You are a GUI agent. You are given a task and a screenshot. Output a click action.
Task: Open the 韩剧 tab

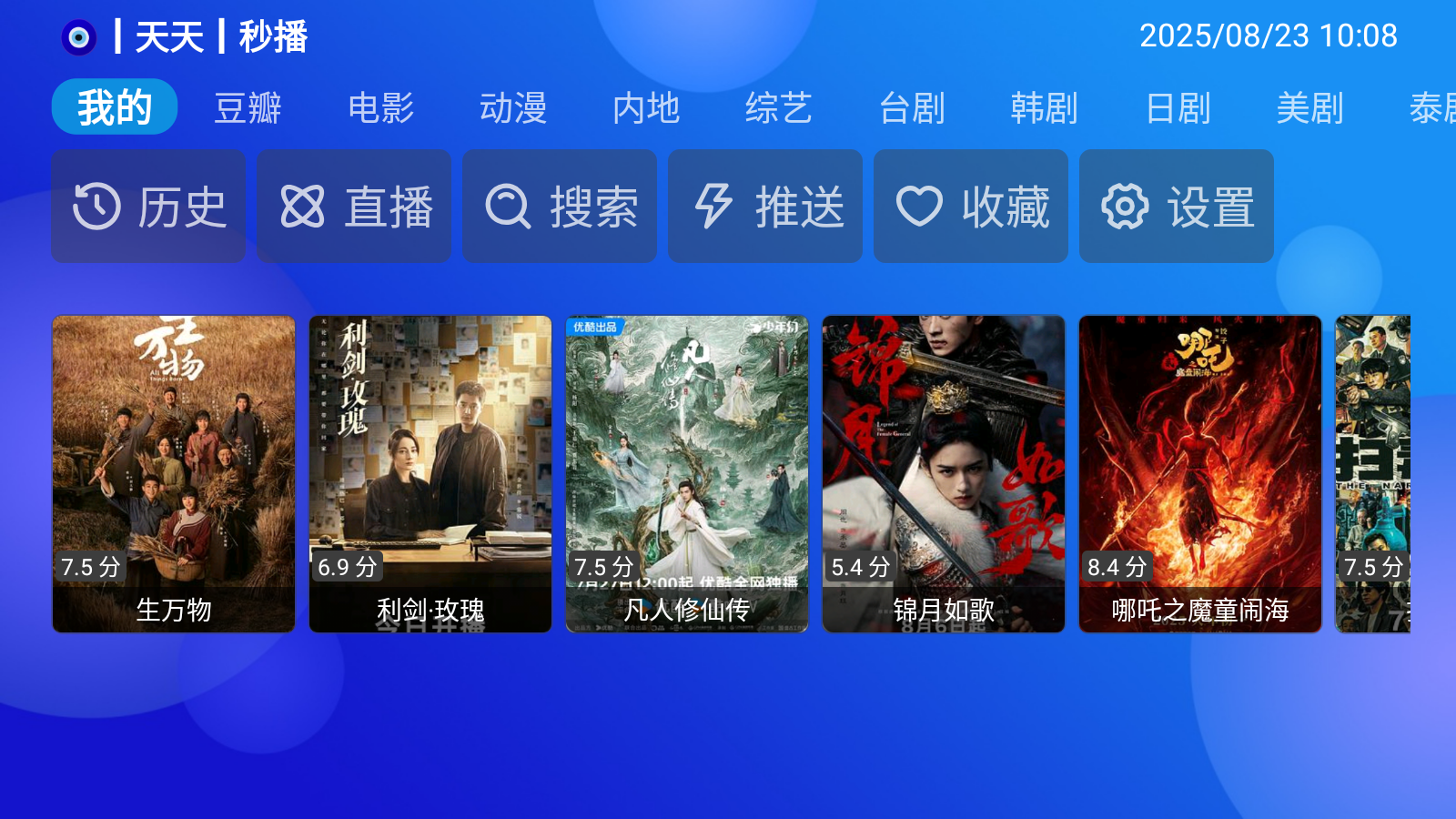pos(1045,108)
